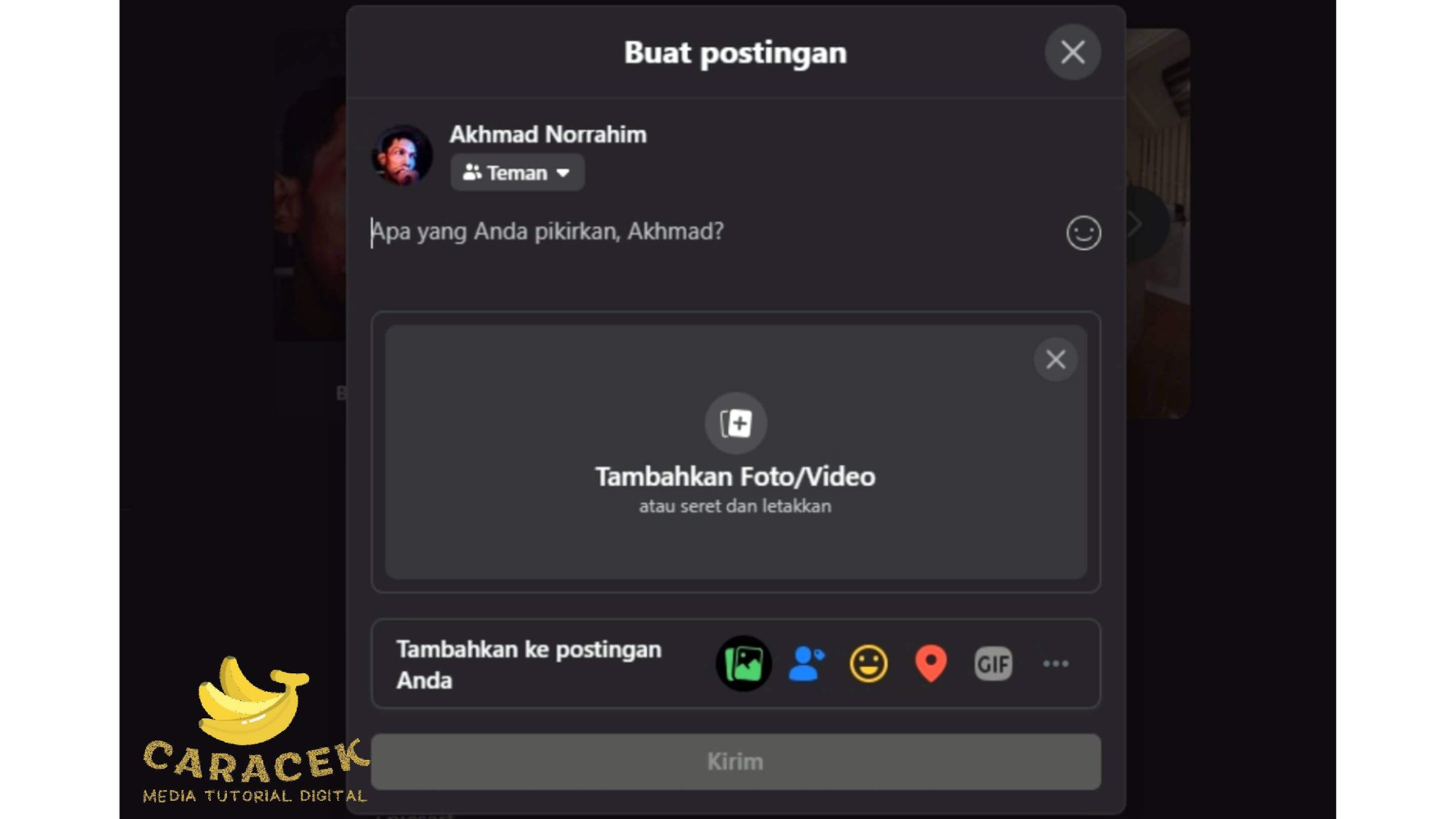Image resolution: width=1456 pixels, height=819 pixels.
Task: Tag friends with the blue person icon
Action: [x=806, y=663]
